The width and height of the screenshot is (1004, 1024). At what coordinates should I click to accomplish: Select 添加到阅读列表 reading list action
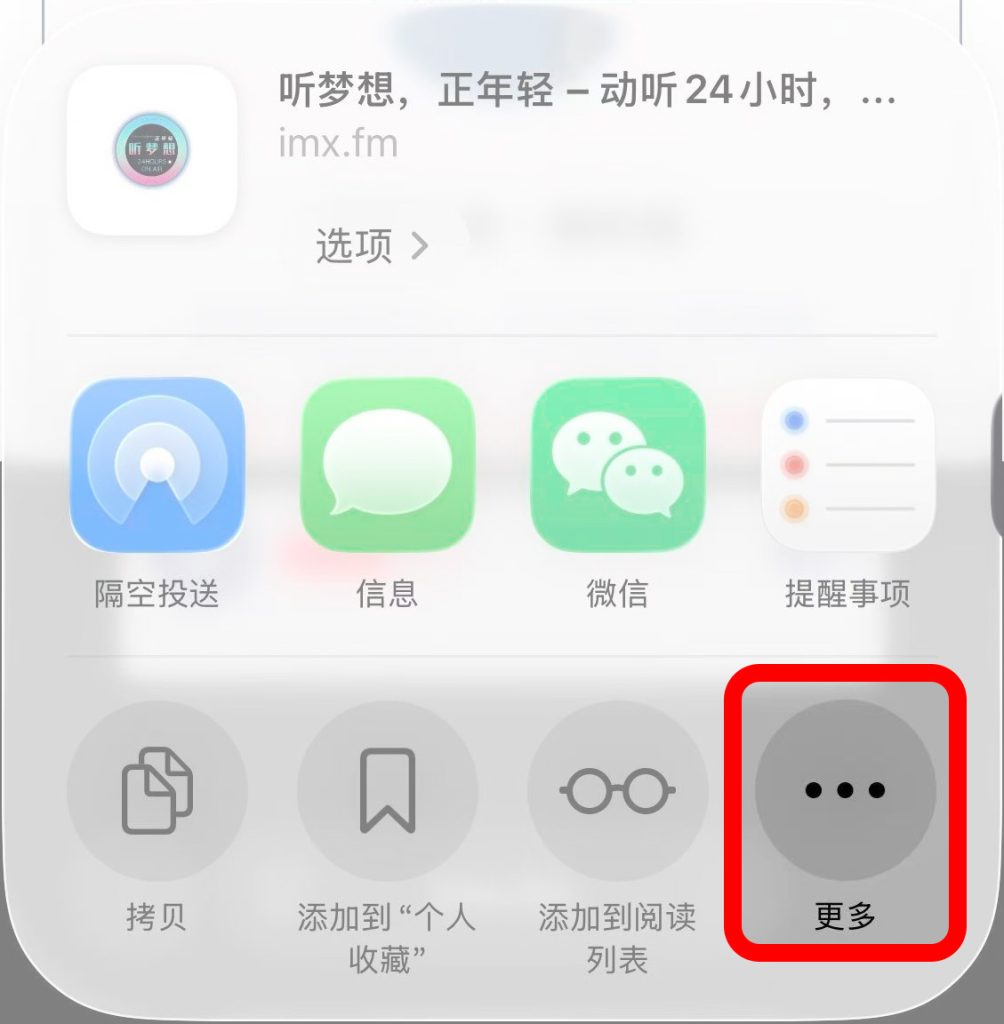coord(617,790)
